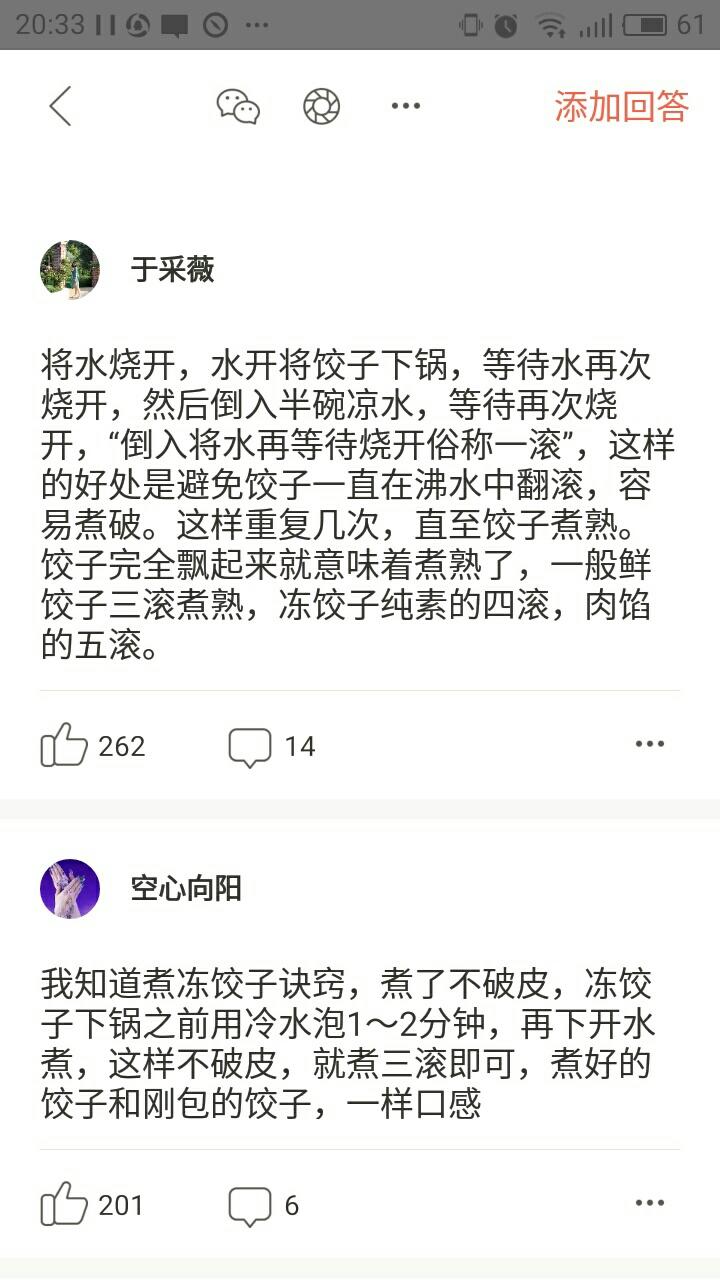Open 空心向阳's profile avatar
Viewport: 720px width, 1280px height.
(x=70, y=888)
